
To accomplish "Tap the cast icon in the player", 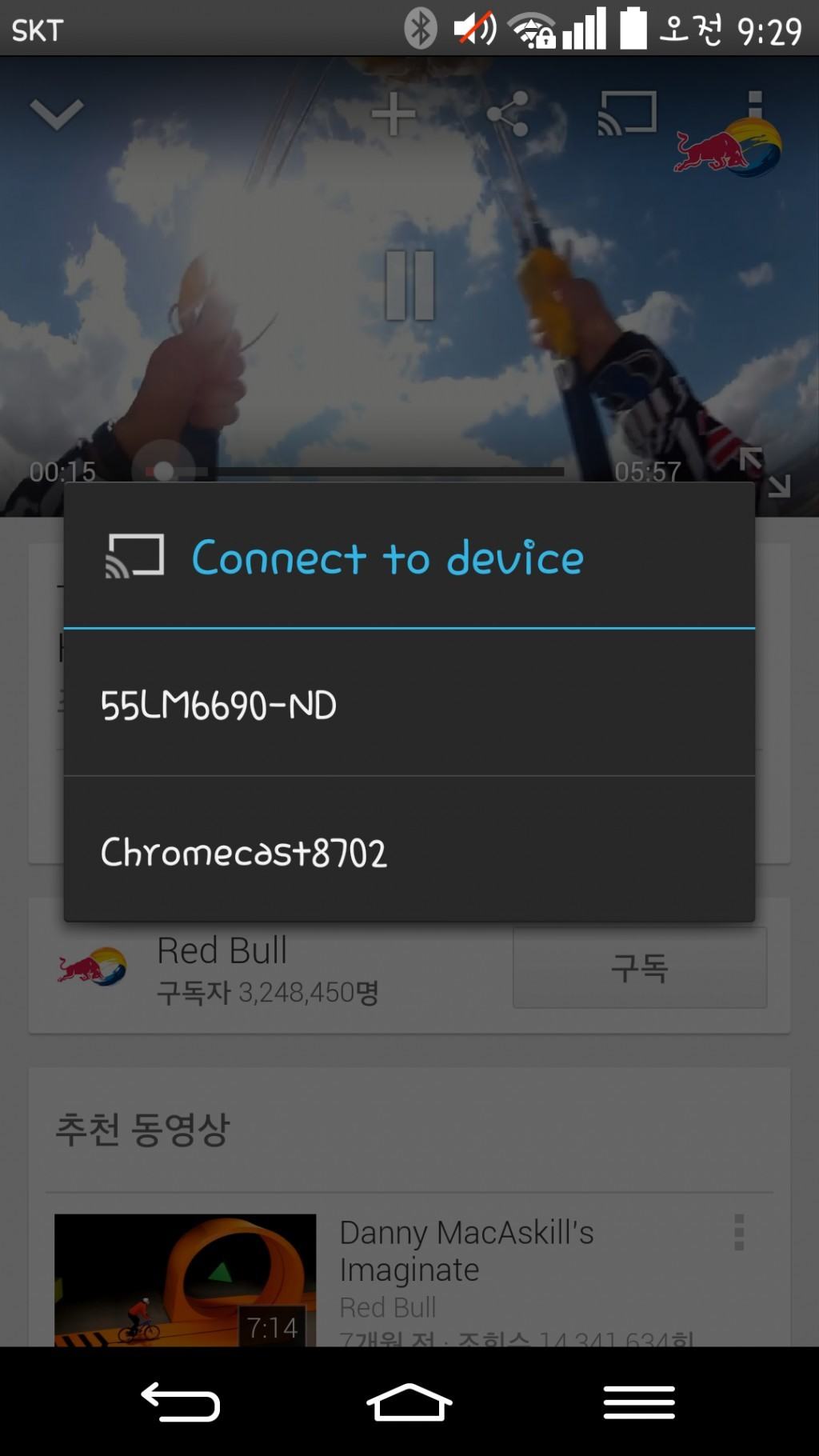I will 627,114.
